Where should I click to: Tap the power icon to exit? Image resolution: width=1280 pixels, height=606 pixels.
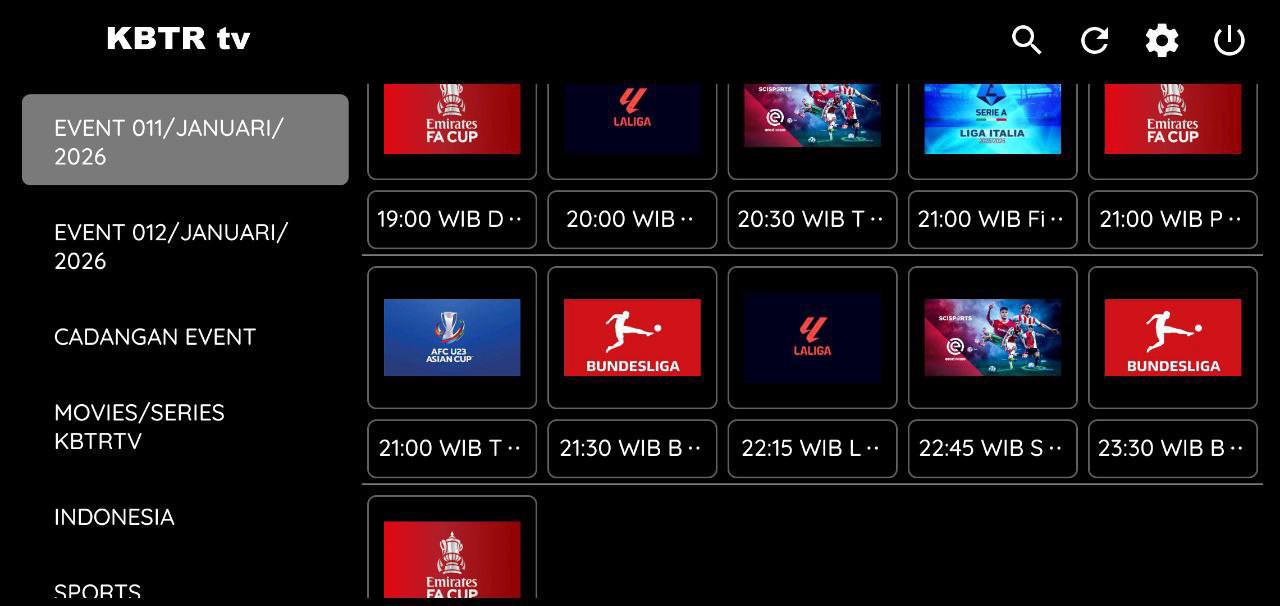(x=1229, y=40)
